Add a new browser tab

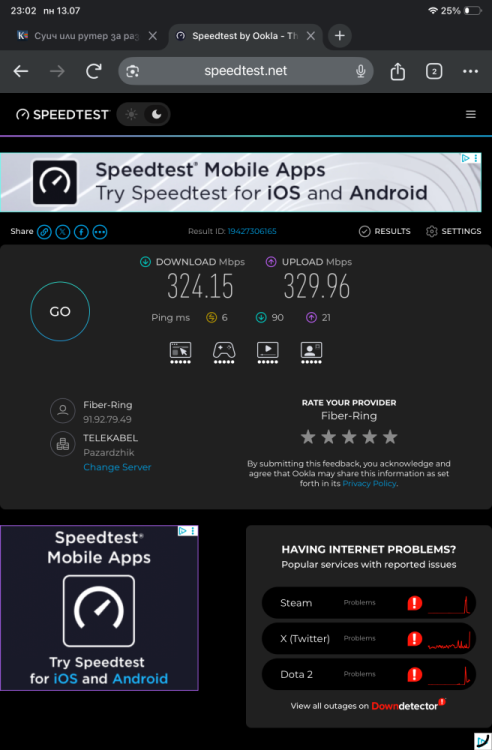[x=339, y=36]
